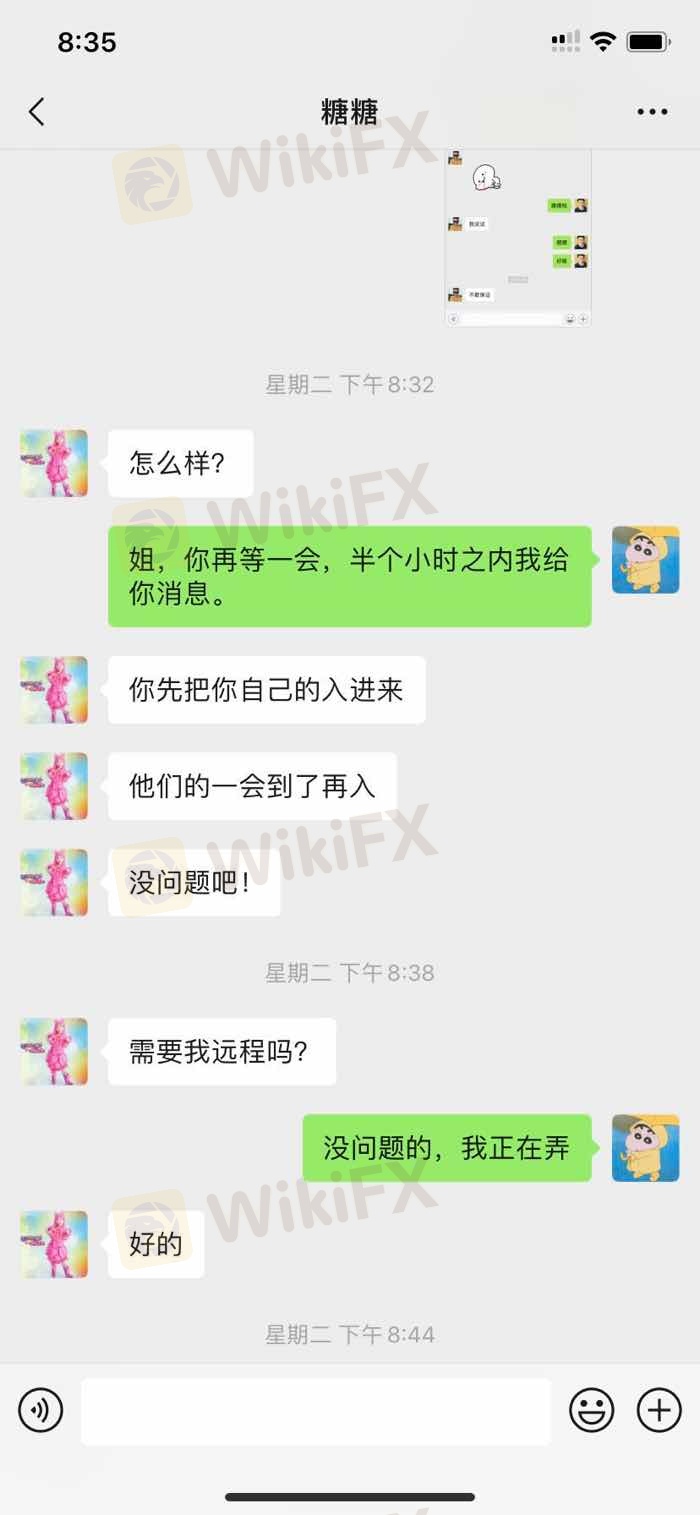Open the emoji sticker panel
This screenshot has height=1515, width=700.
(x=592, y=1411)
